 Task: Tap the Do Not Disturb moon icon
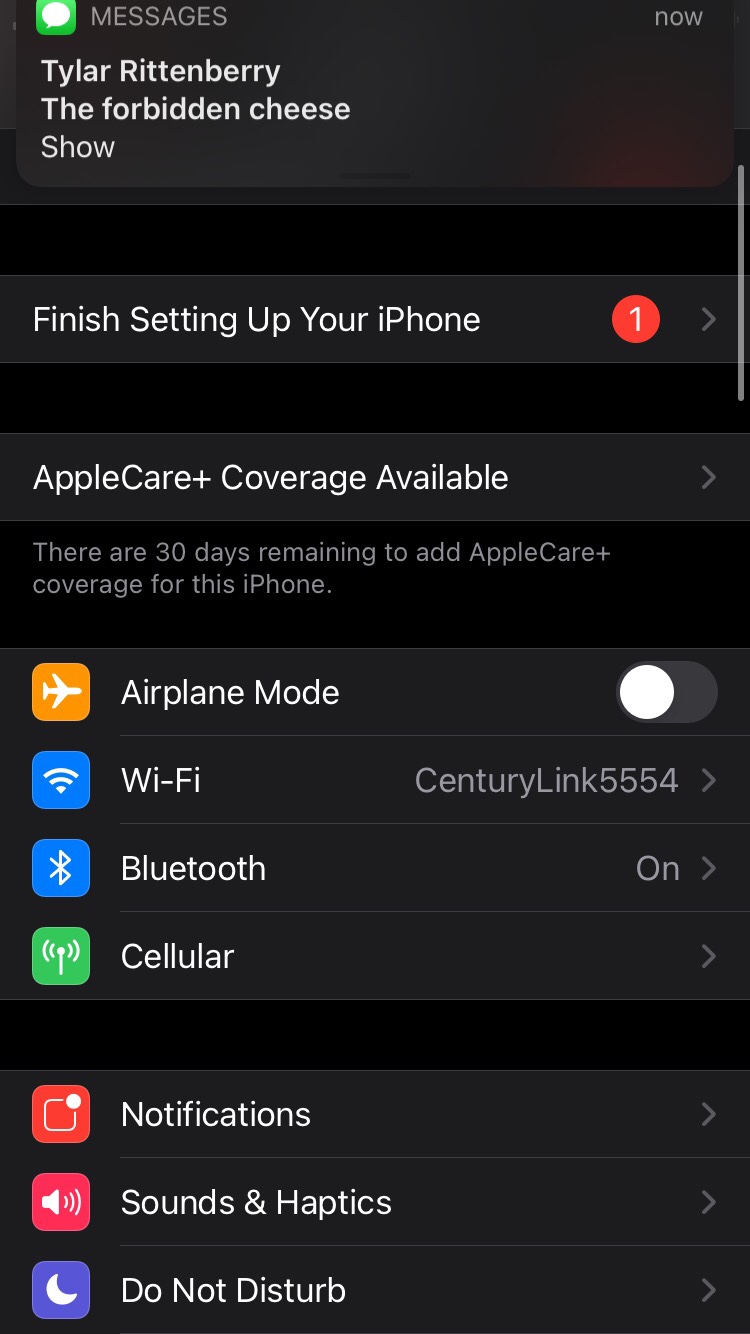60,1290
